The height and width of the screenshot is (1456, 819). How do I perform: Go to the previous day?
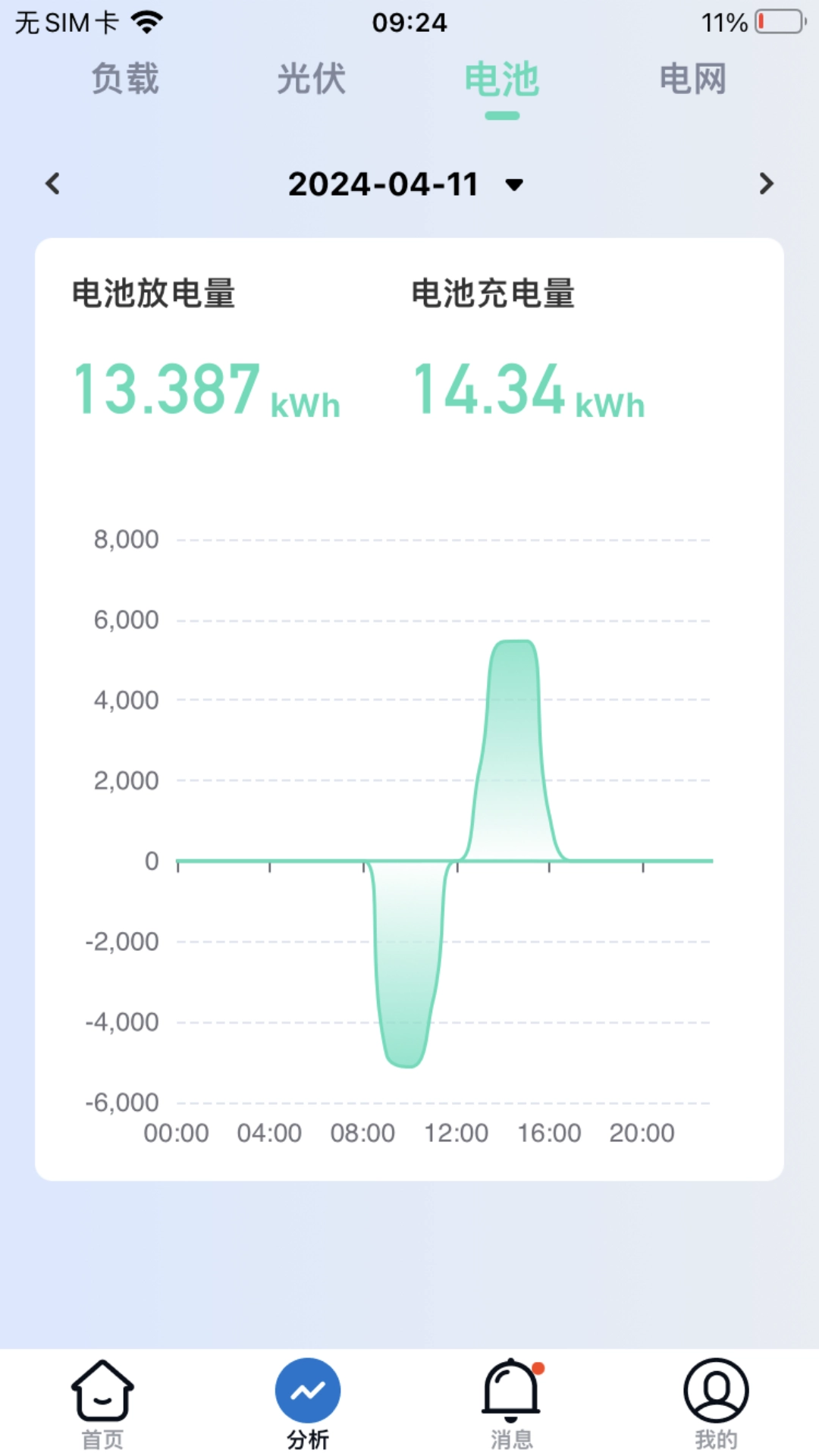[52, 184]
